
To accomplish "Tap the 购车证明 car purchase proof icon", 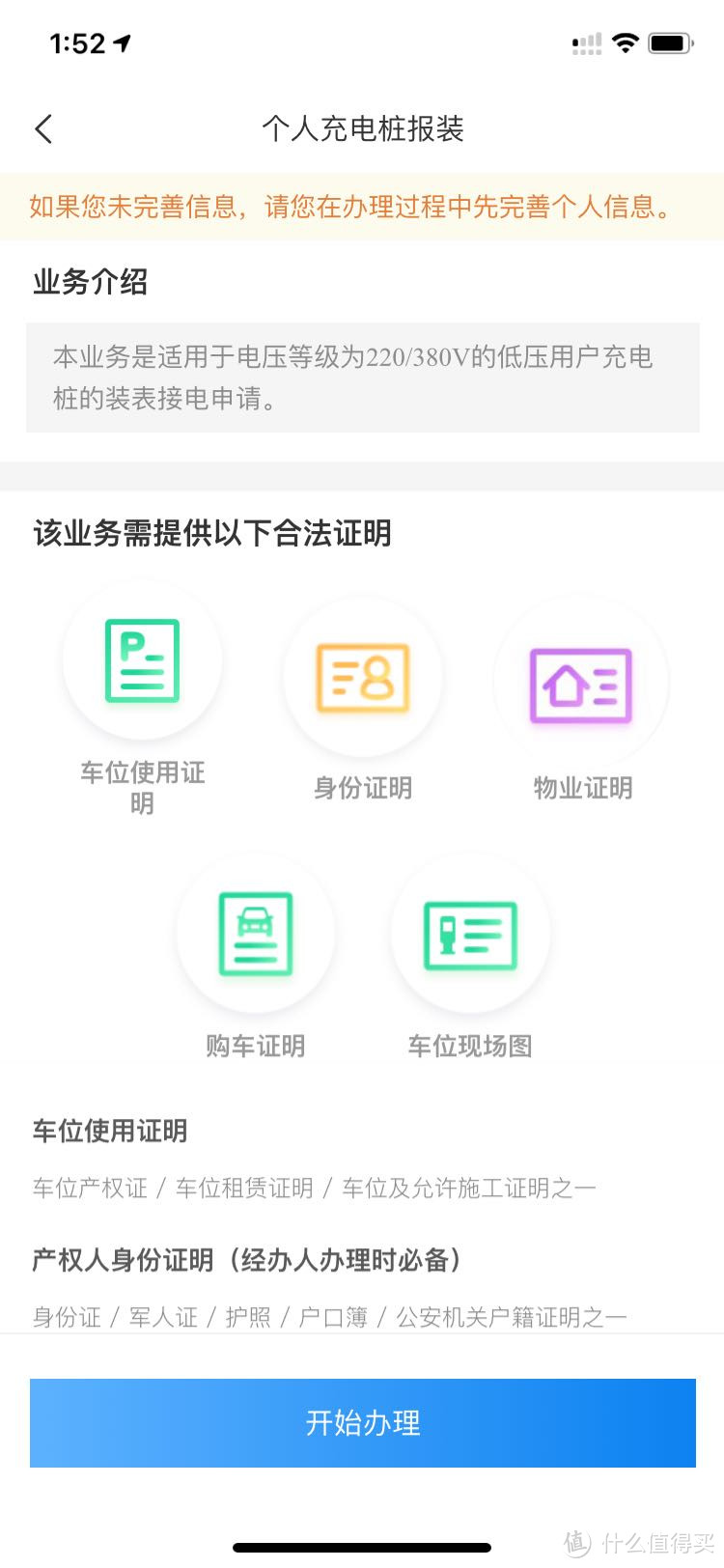I will 256,934.
